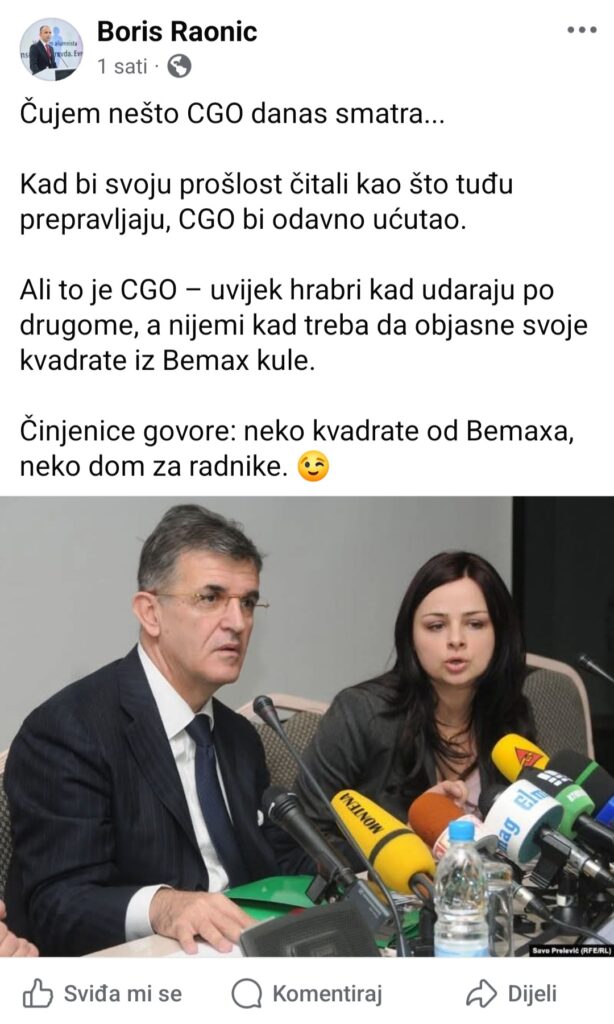Viewport: 614px width, 1024px height.
Task: Comment on the post via Komentiraj
Action: click(307, 993)
